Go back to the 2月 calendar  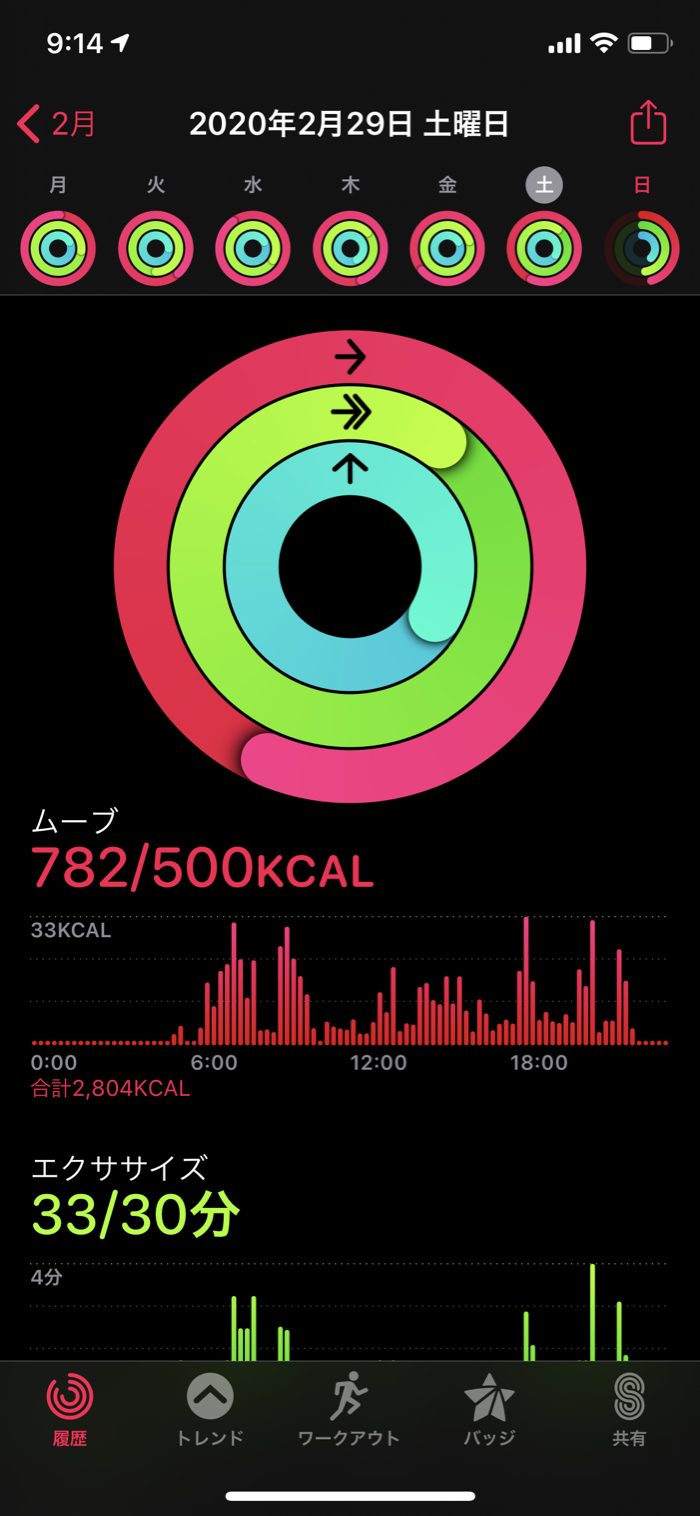pos(57,124)
